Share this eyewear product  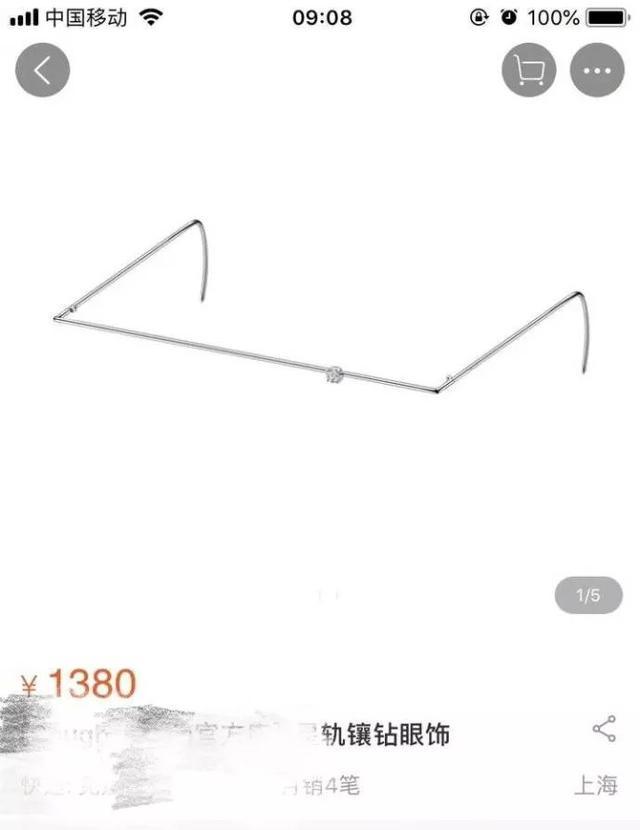point(604,730)
